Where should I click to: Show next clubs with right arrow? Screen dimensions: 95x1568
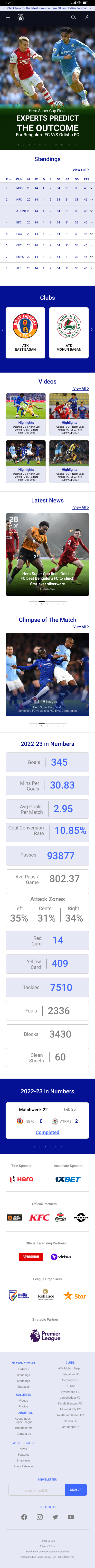pos(92,330)
